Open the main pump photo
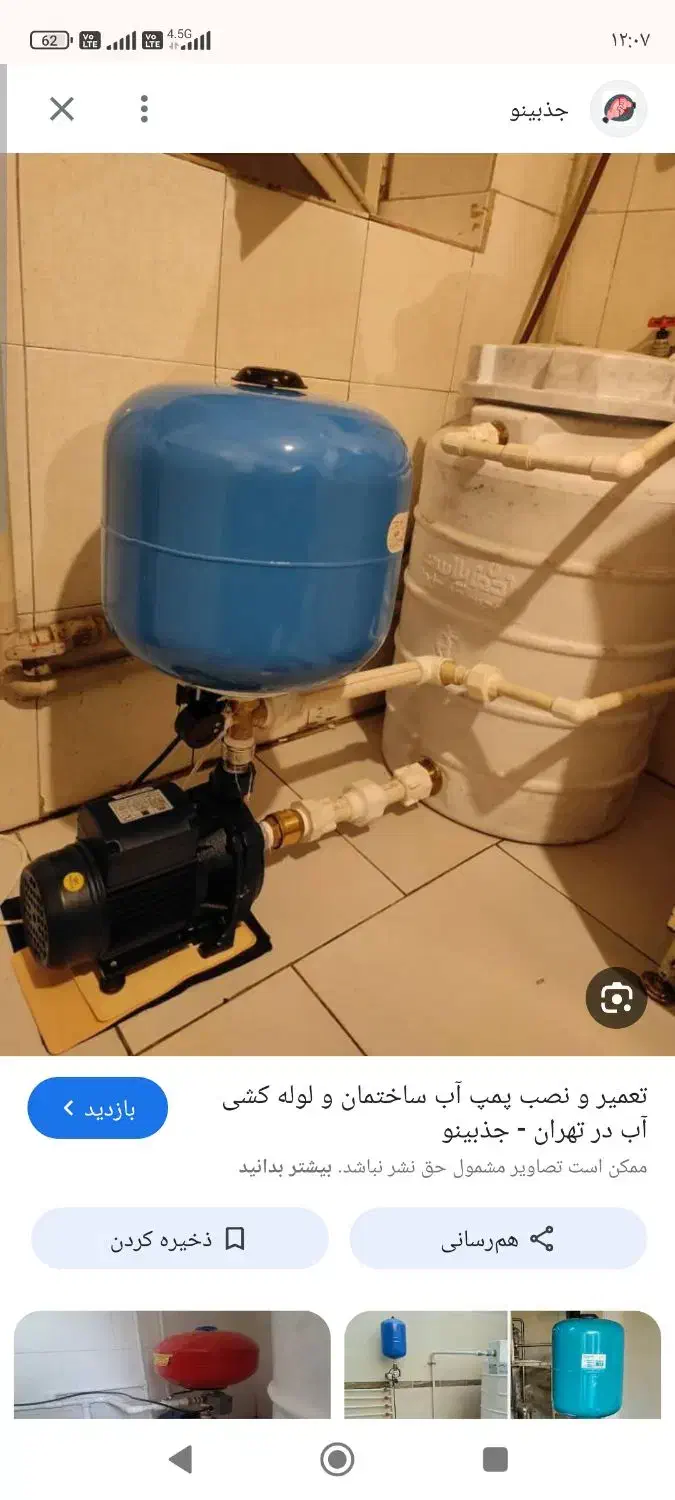675x1500 pixels. tap(337, 600)
